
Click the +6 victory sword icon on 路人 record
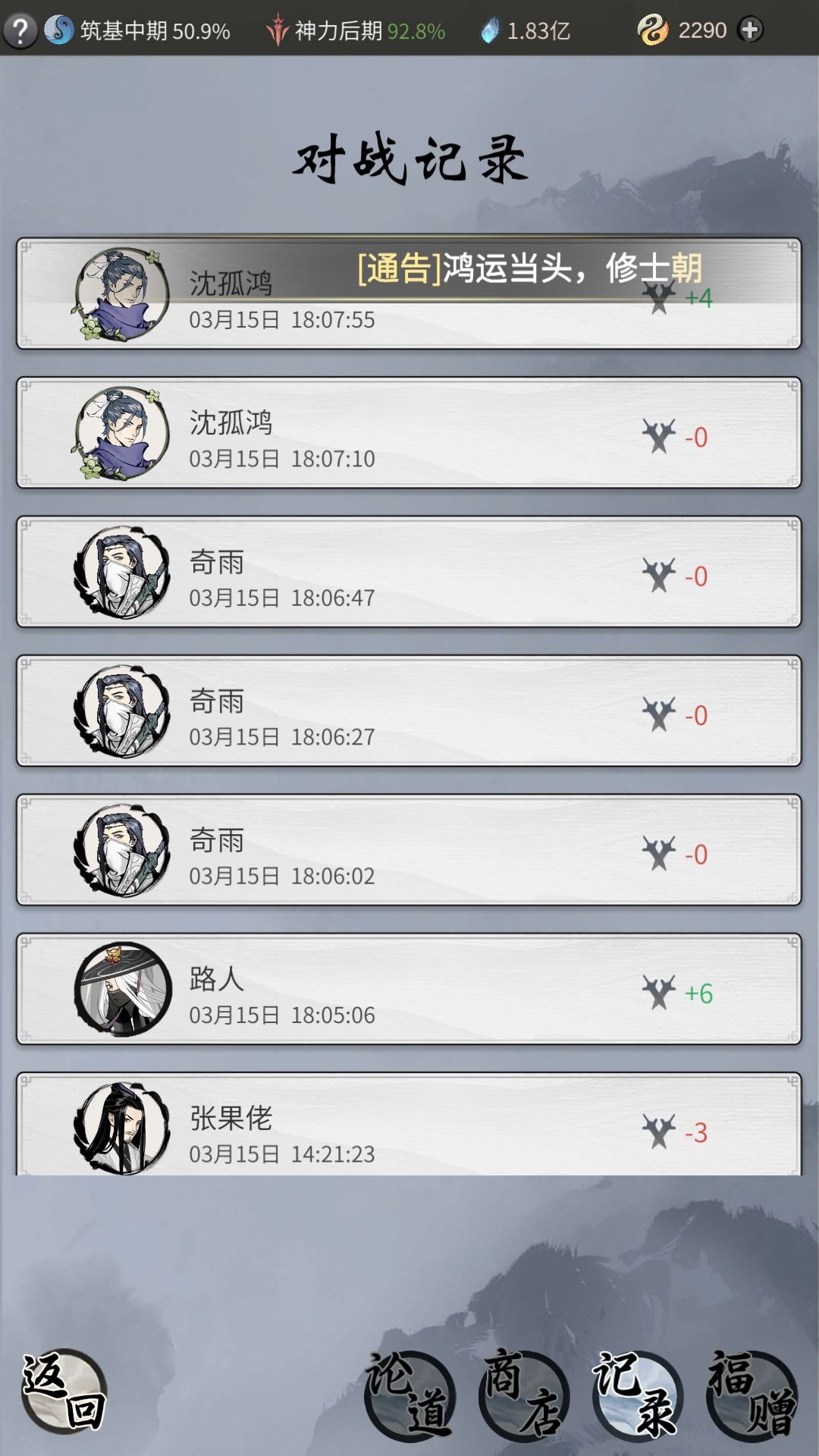click(x=659, y=990)
